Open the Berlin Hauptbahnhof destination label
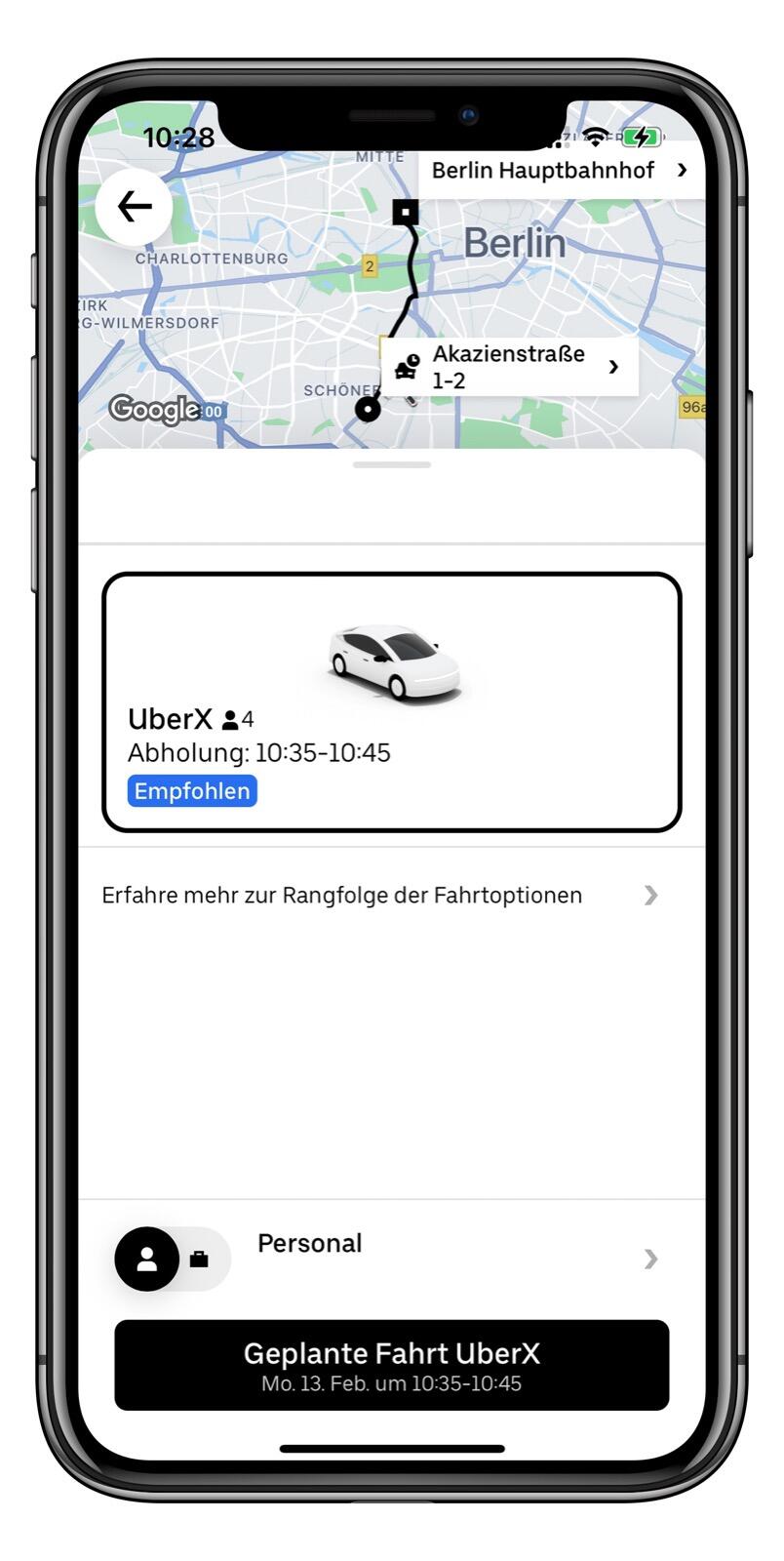784x1561 pixels. tap(562, 171)
